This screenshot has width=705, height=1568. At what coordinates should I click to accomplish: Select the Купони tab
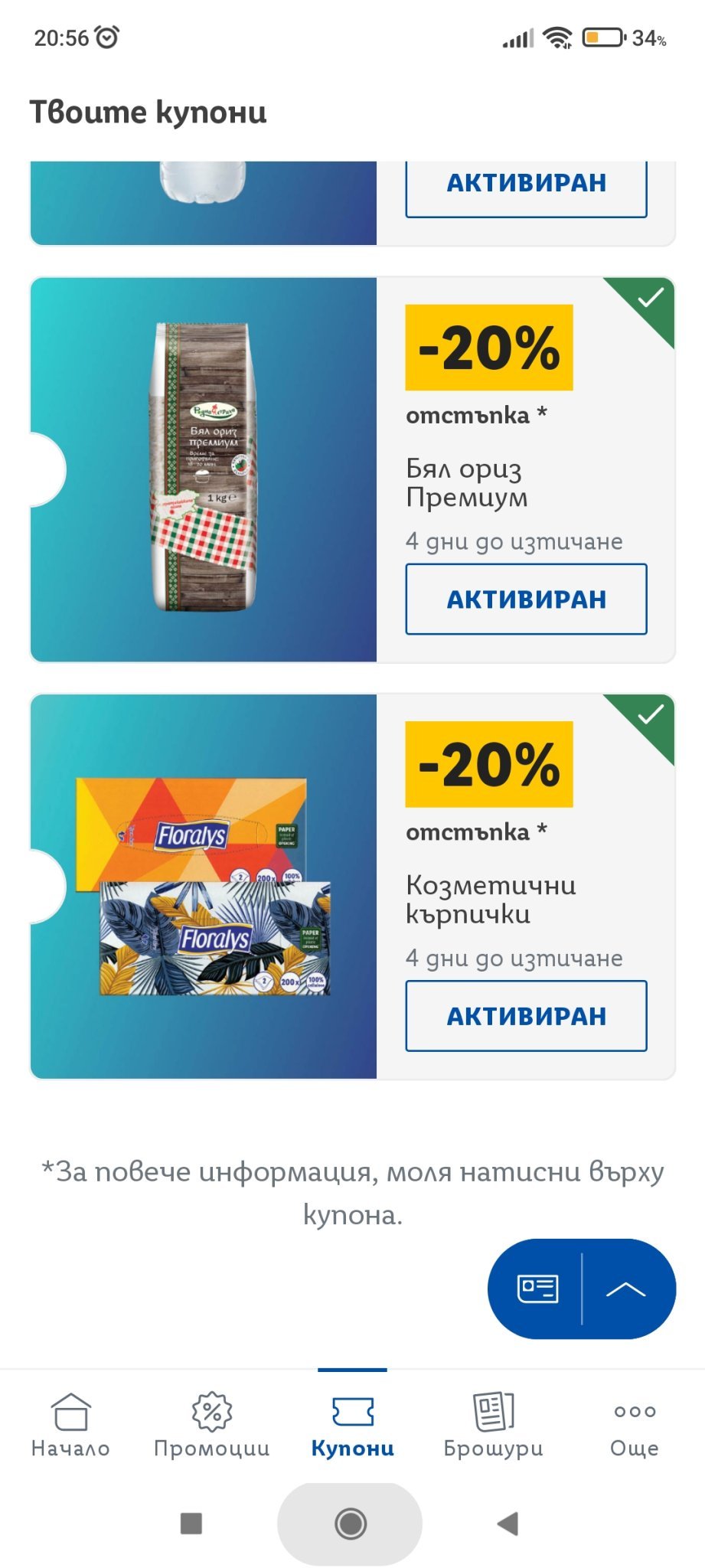tap(352, 1425)
